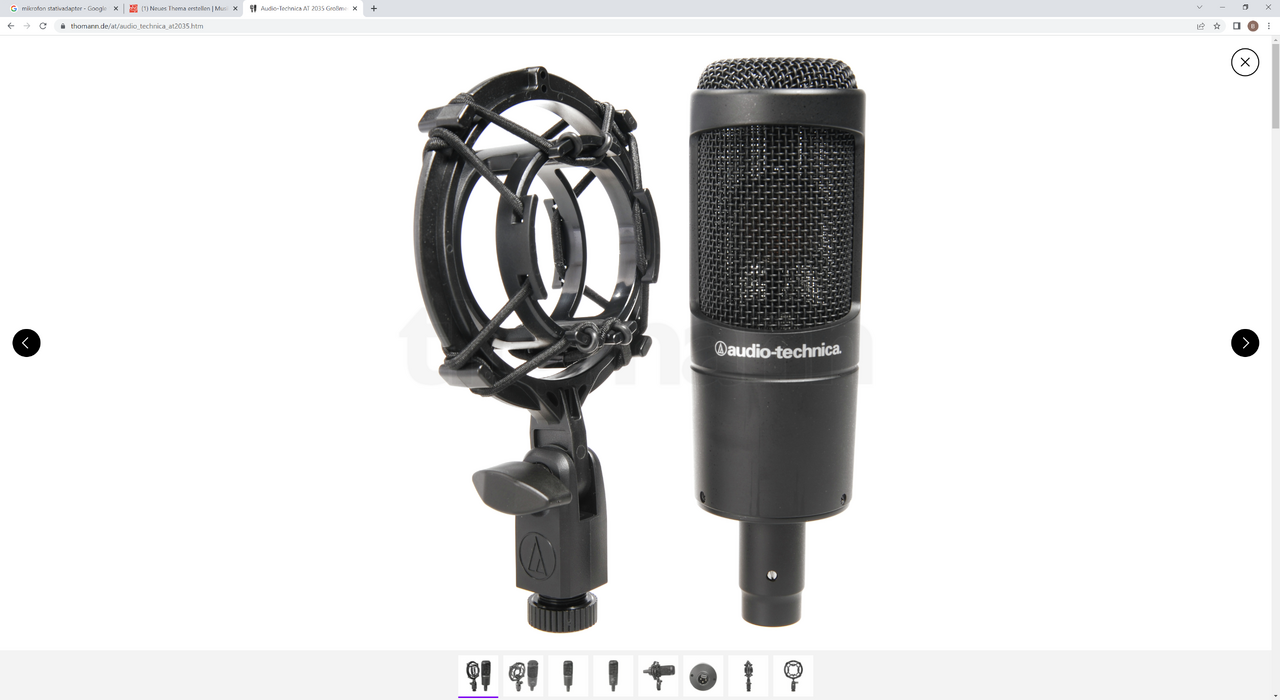1280x700 pixels.
Task: Open the mic mounted in shock mount thumbnail
Action: pos(658,675)
